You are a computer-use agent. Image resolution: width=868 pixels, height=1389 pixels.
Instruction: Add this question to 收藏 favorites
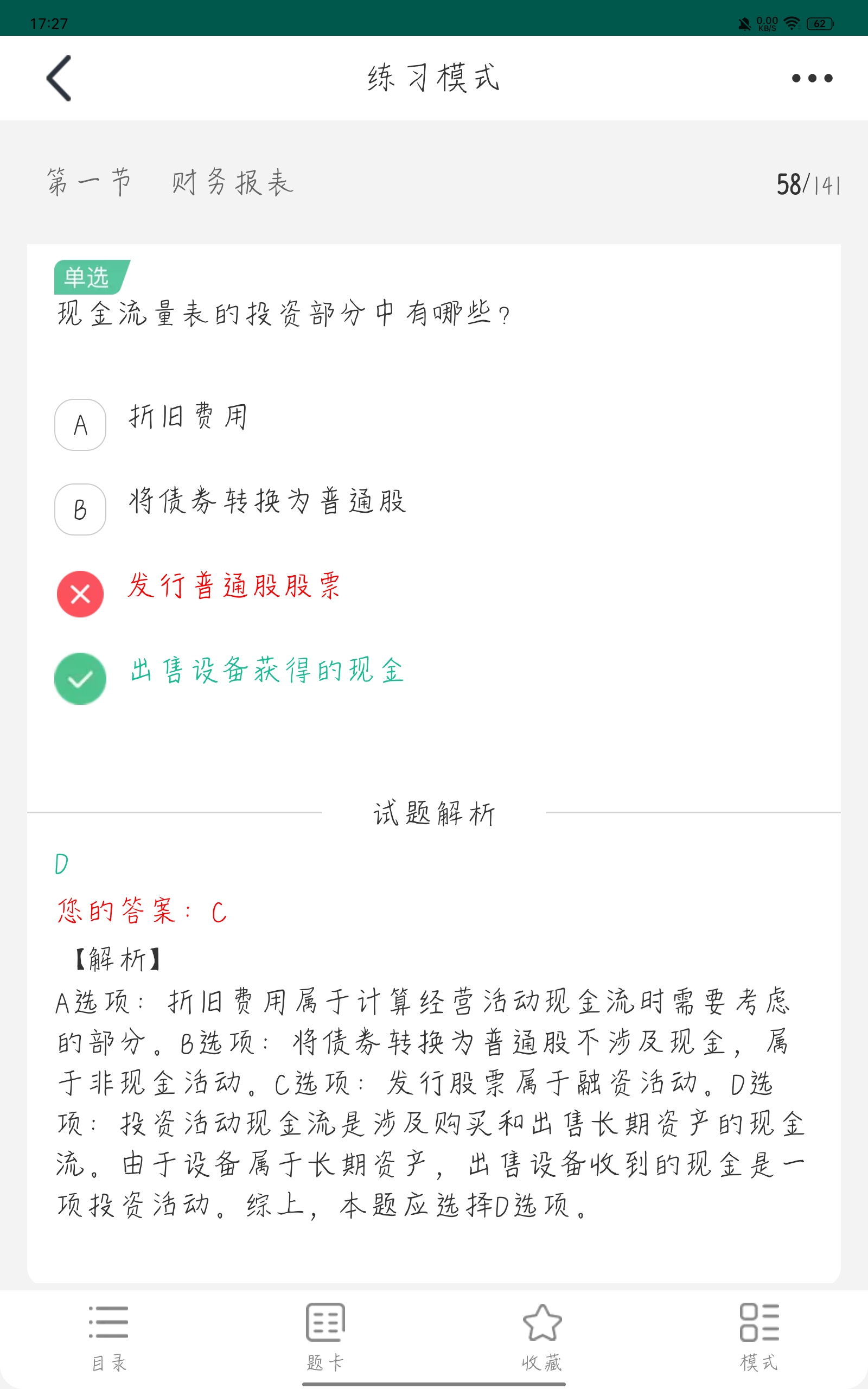542,1336
